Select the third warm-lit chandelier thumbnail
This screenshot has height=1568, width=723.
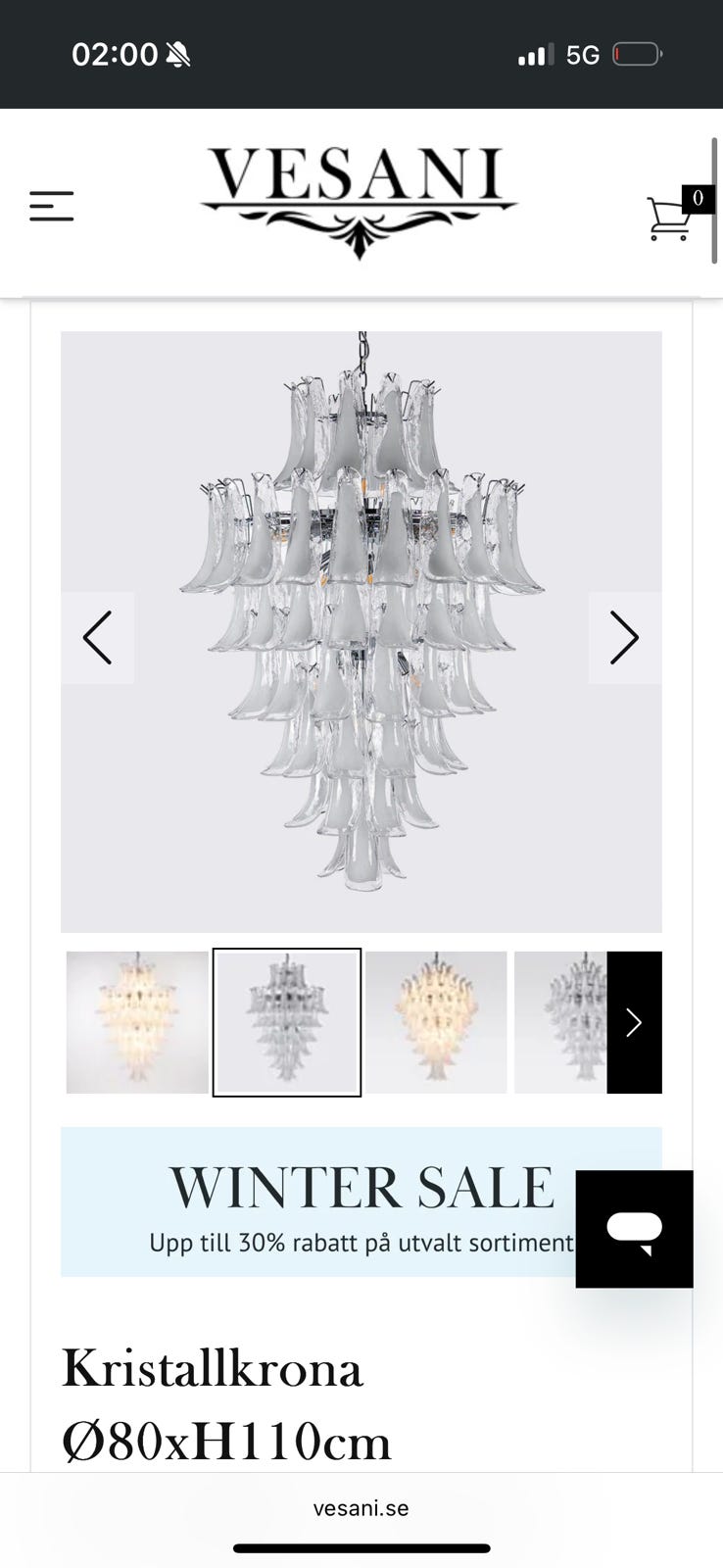coord(437,1022)
